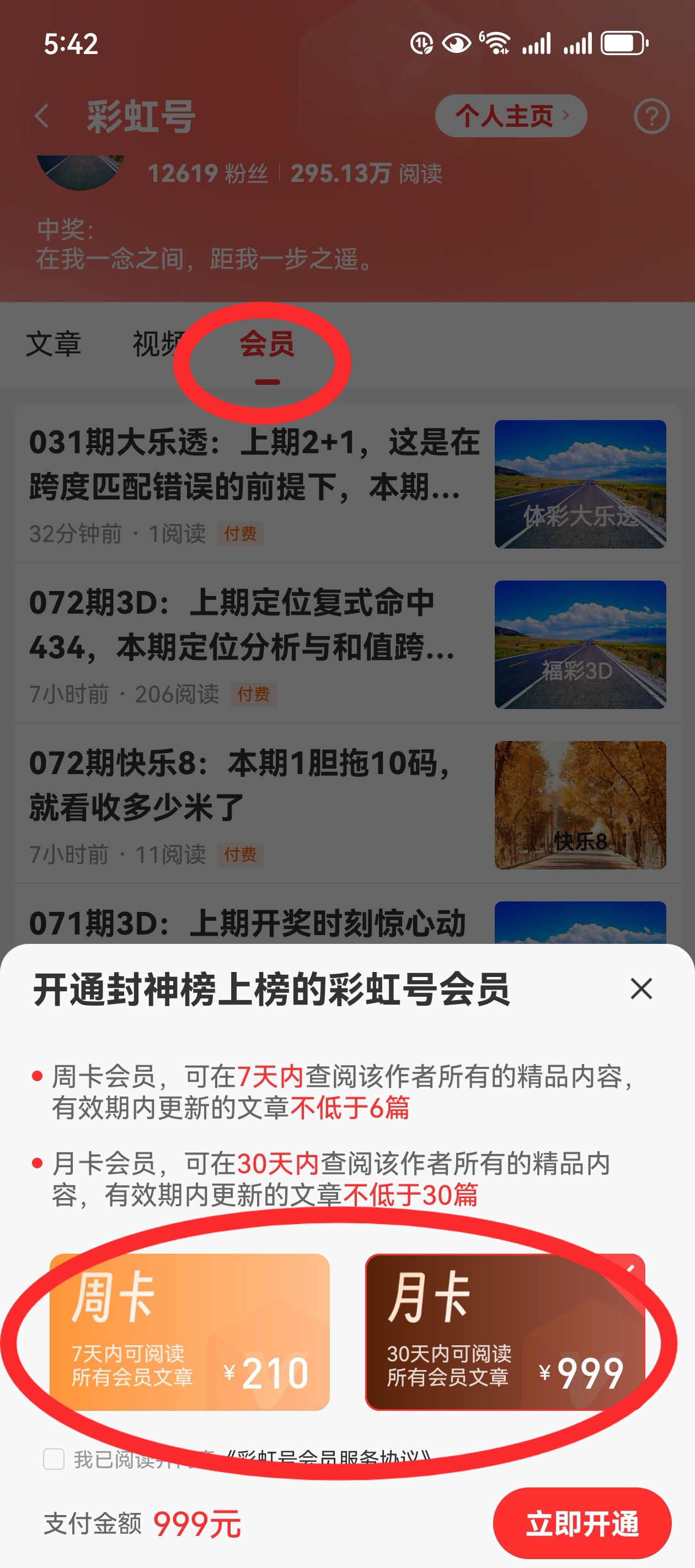
Task: Tap the 295.13万 阅读 stats counter
Action: (366, 174)
